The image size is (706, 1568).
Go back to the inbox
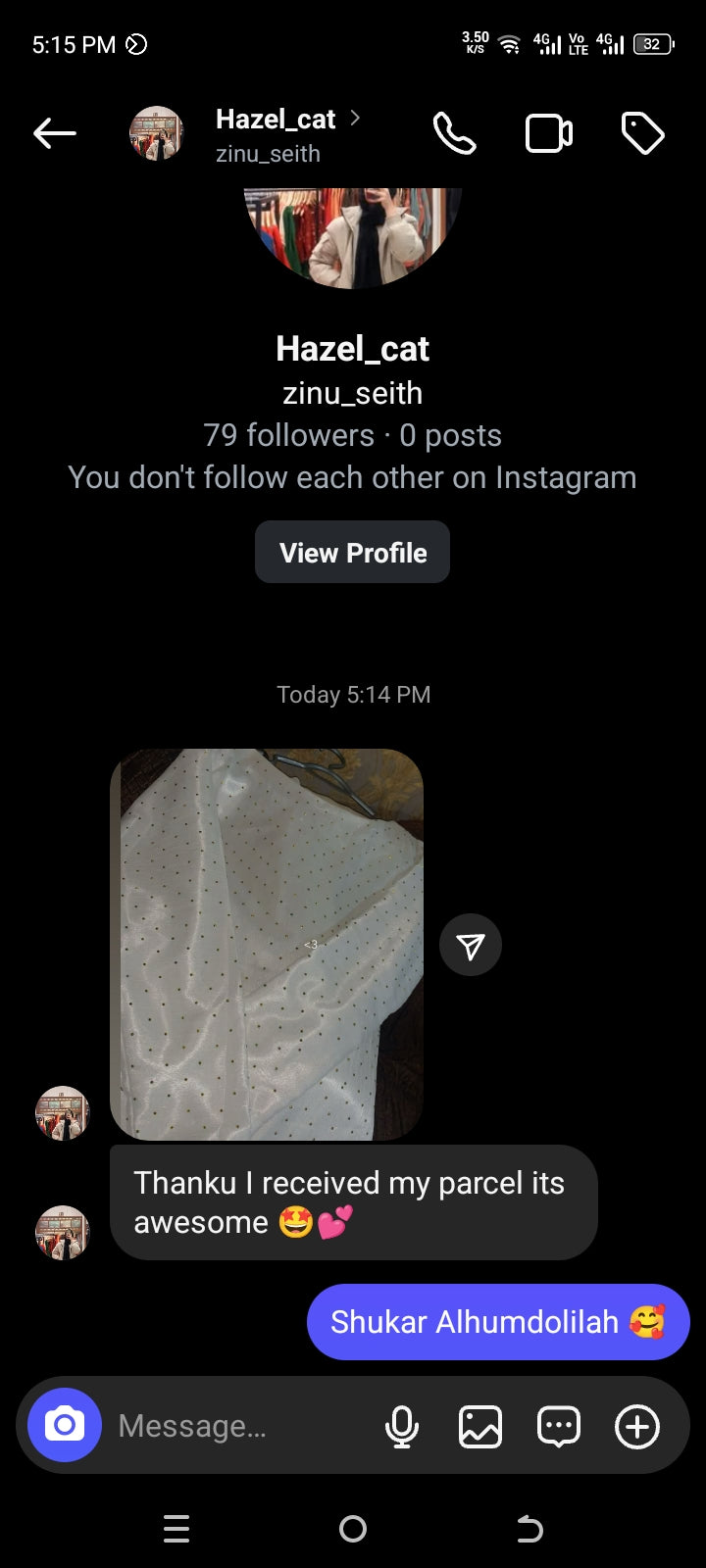tap(54, 133)
